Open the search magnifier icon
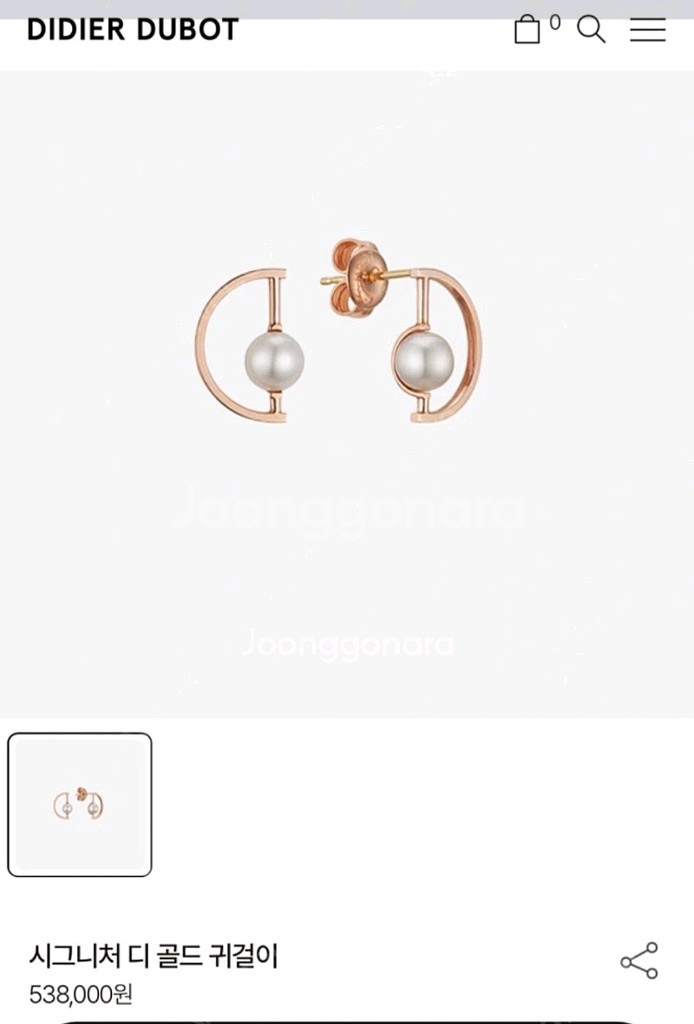694x1024 pixels. [x=591, y=30]
